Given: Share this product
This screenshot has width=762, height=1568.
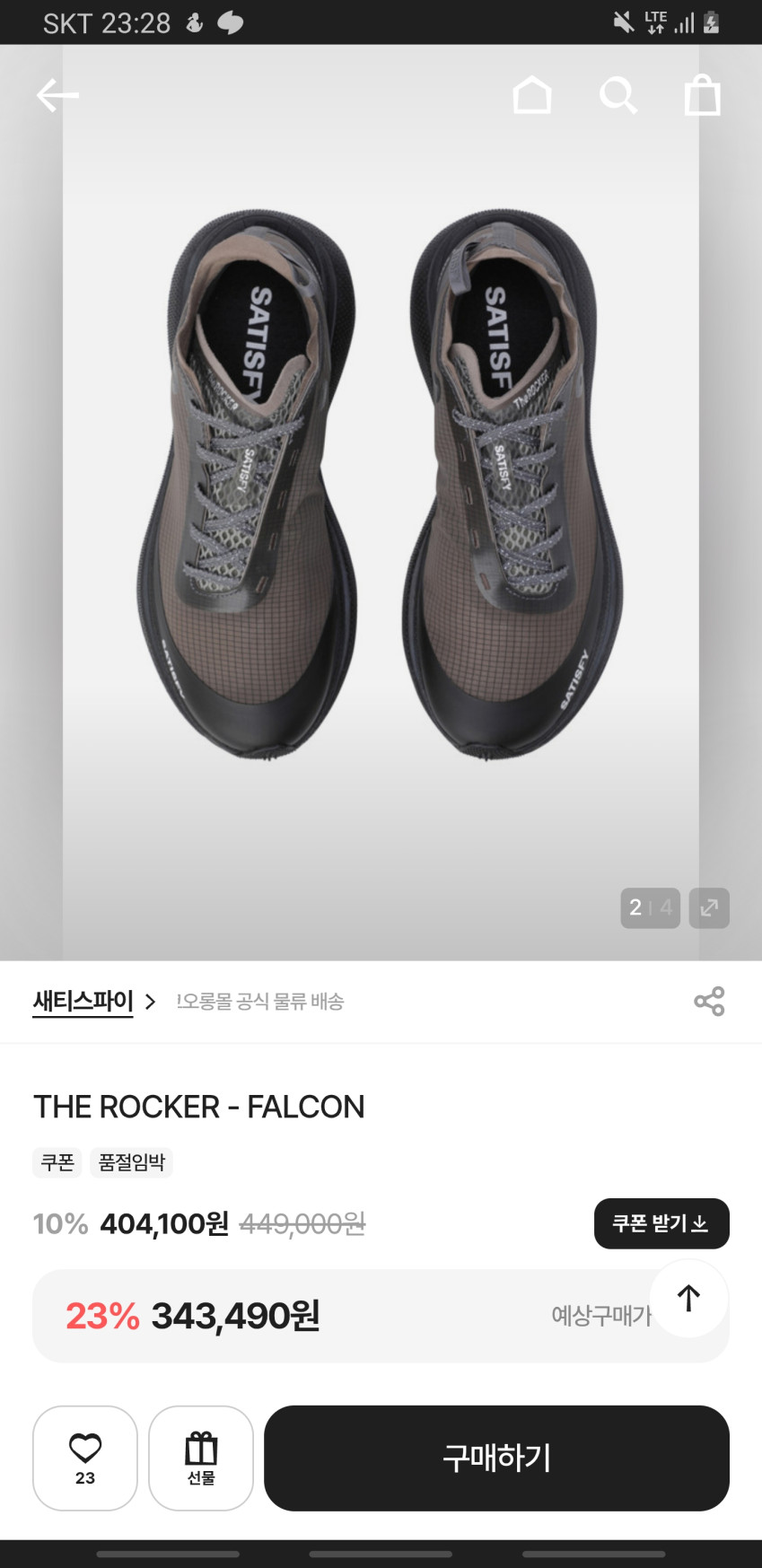Looking at the screenshot, I should pos(709,1001).
